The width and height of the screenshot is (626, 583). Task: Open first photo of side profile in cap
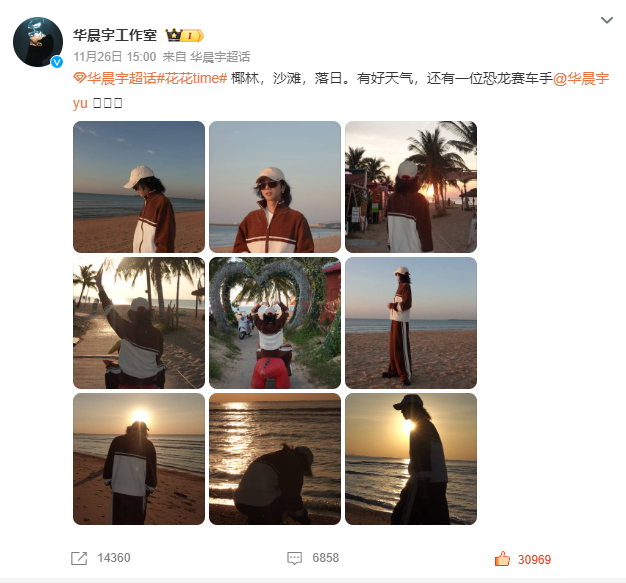click(139, 187)
